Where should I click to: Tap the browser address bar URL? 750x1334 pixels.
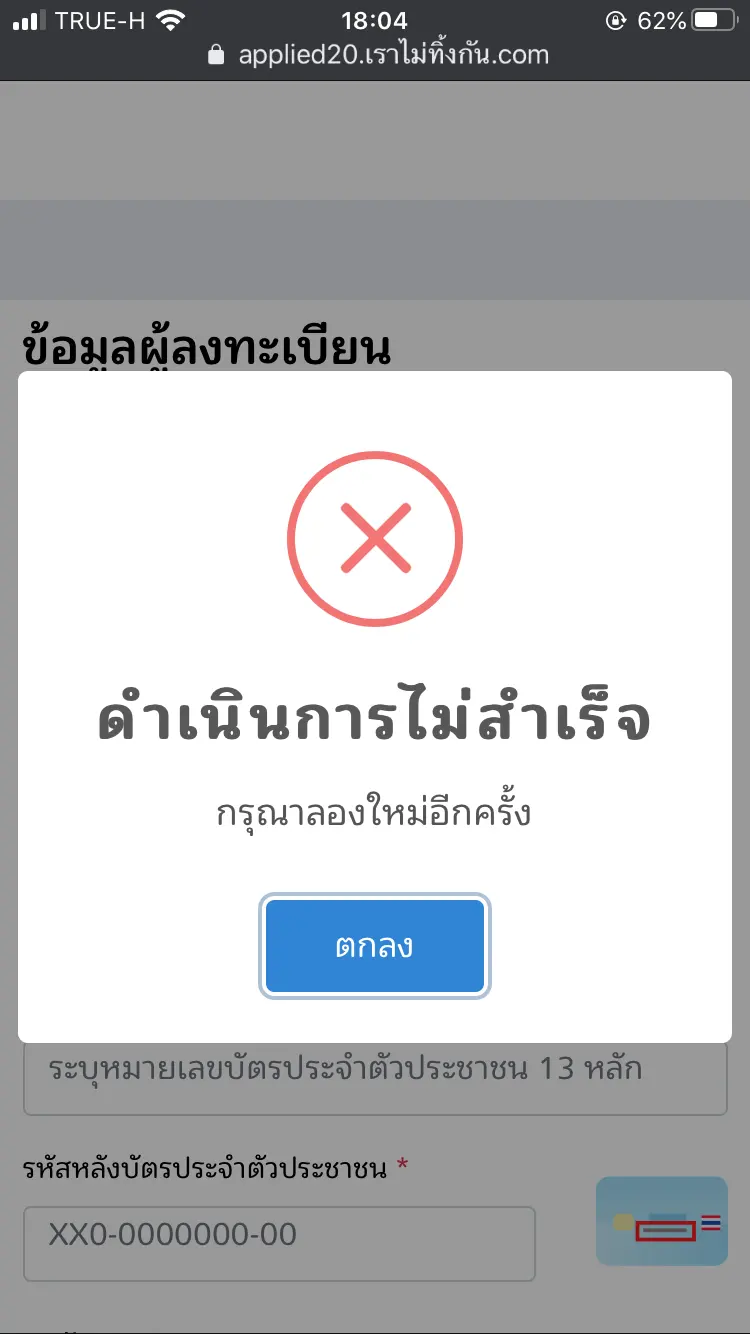click(392, 55)
